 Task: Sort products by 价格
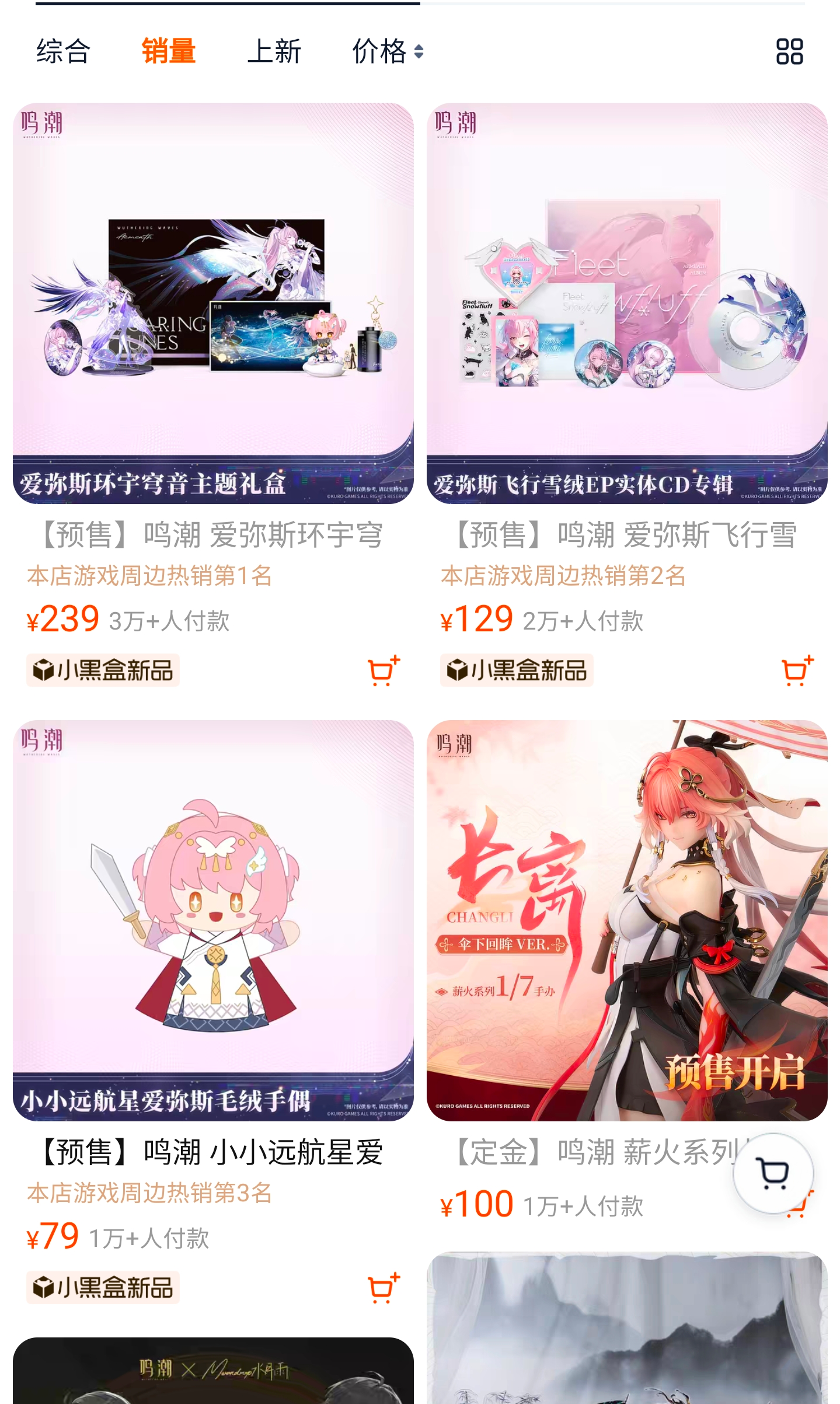(387, 51)
